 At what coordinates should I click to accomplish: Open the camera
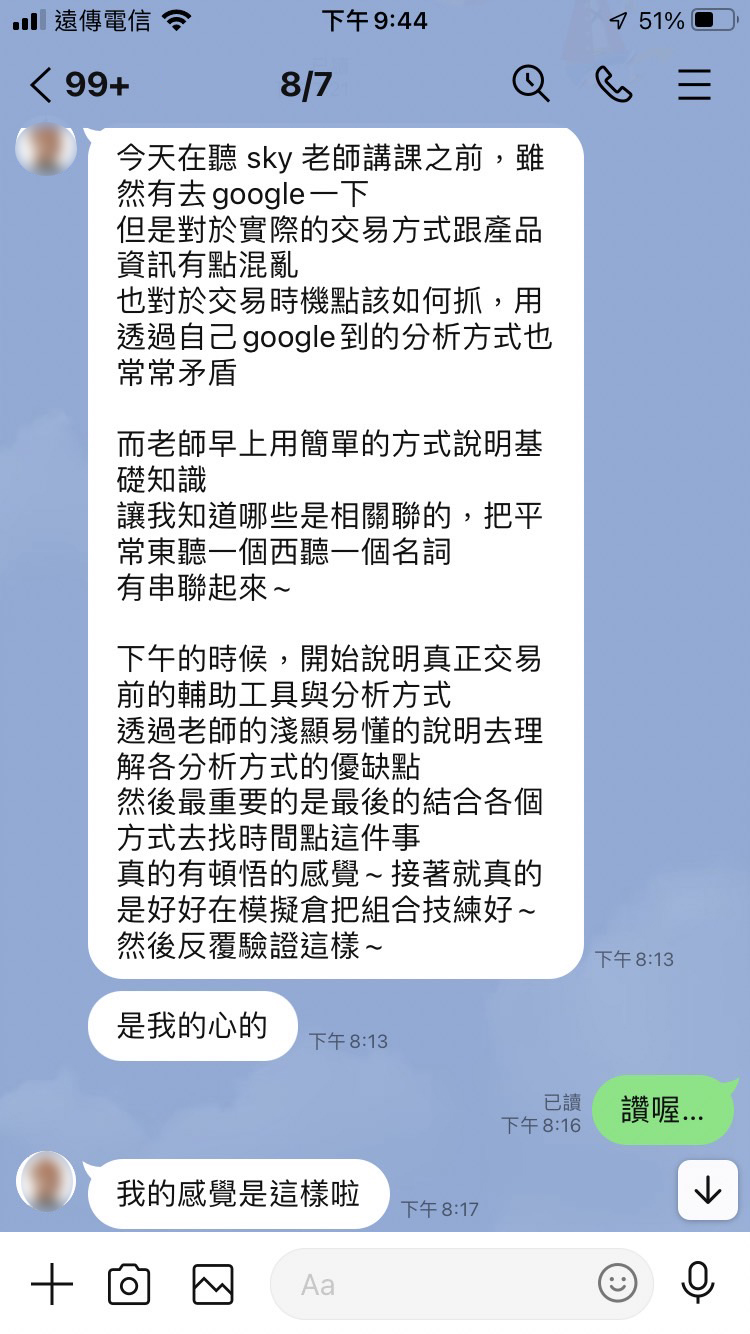129,1284
